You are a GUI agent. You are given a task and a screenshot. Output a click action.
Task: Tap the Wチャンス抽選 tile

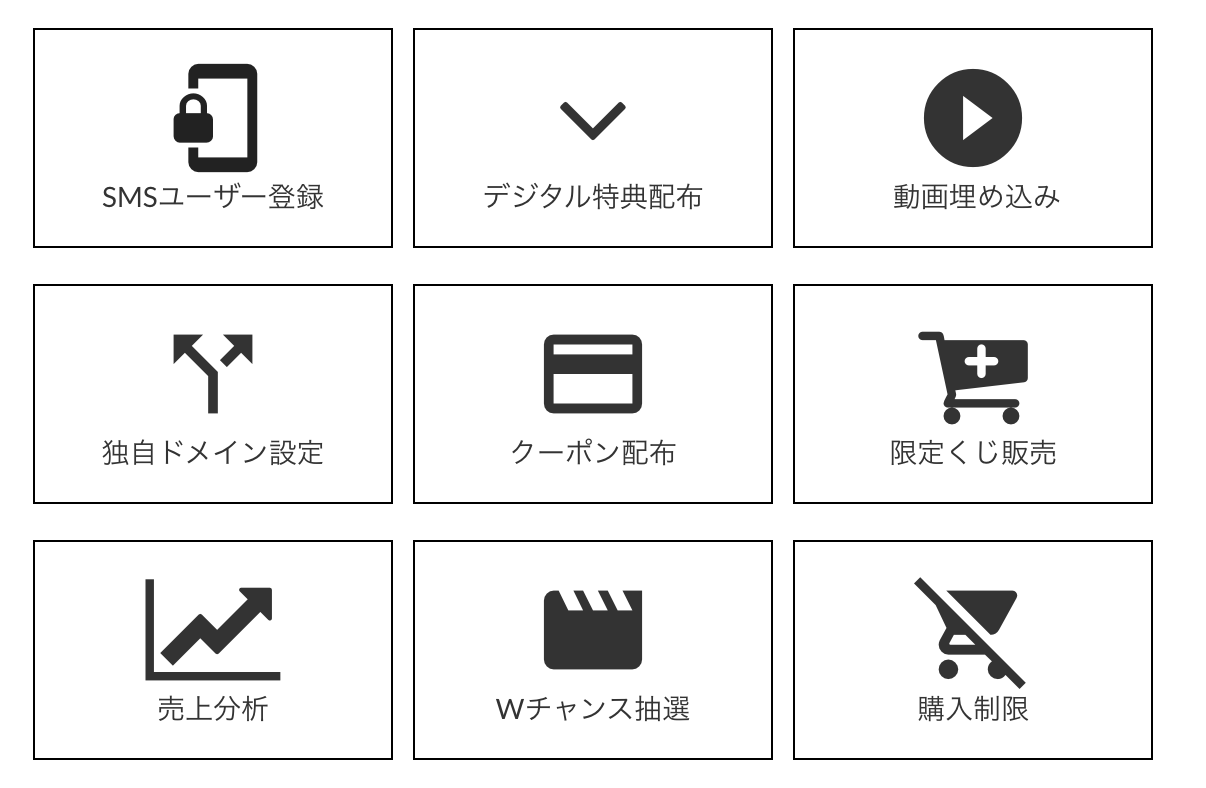593,650
